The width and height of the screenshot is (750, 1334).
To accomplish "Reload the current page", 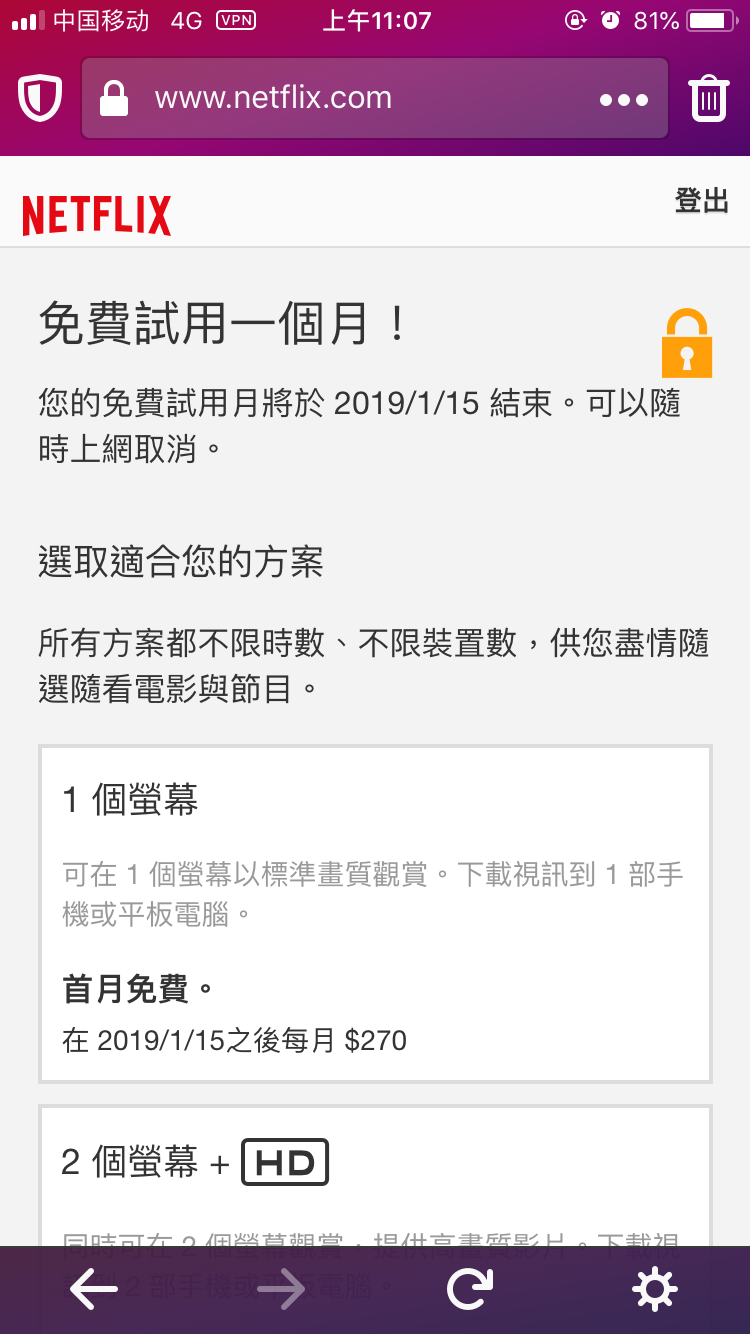I will (469, 1289).
